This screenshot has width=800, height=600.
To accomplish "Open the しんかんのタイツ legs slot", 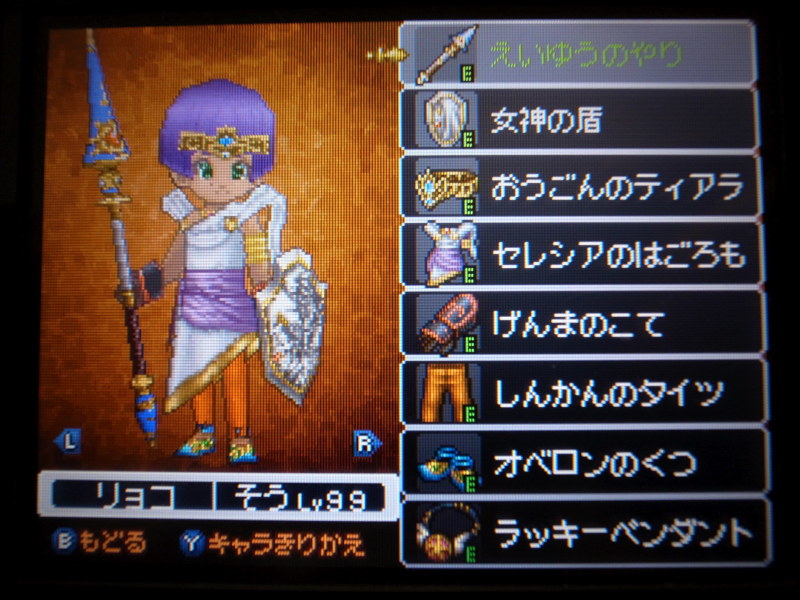I will click(585, 392).
